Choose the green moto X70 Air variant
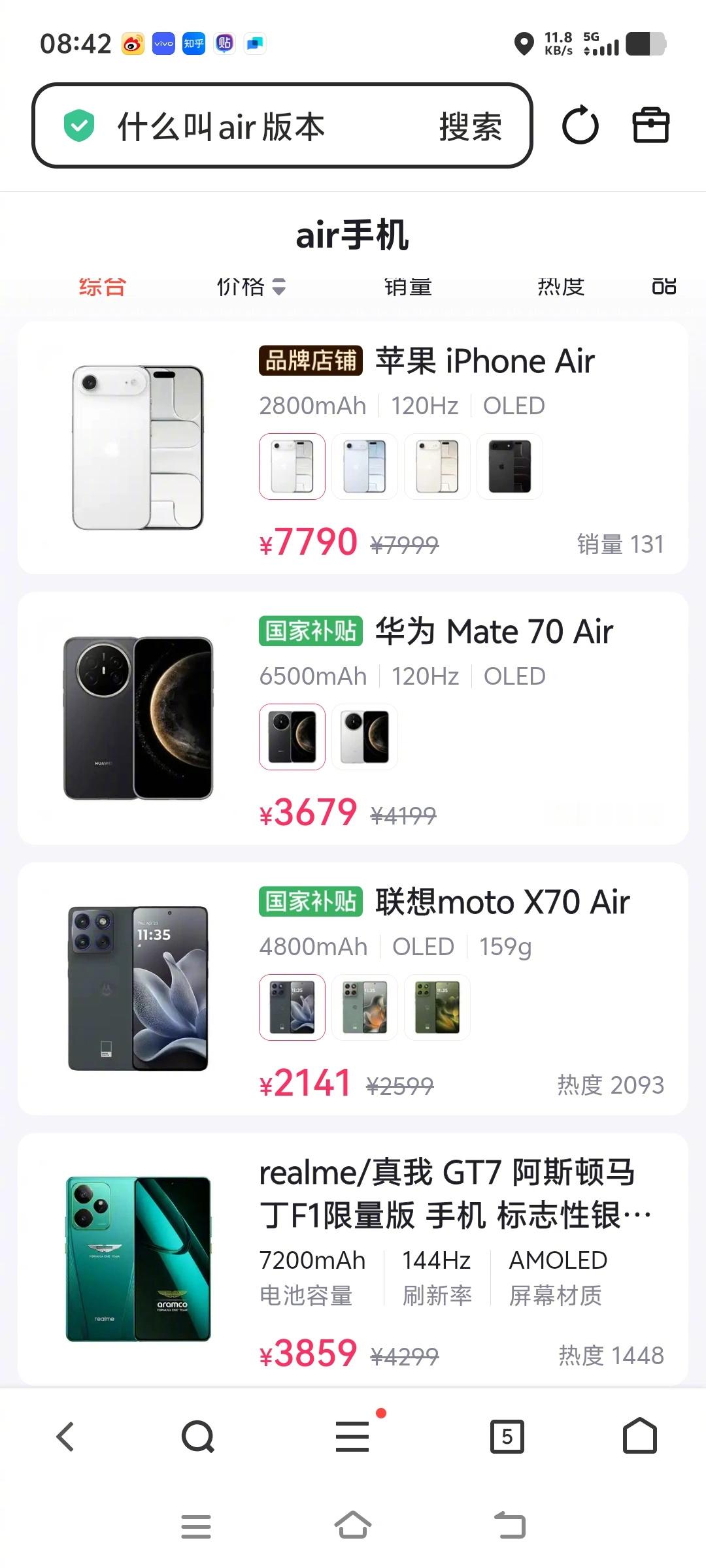The image size is (706, 1568). click(437, 1007)
